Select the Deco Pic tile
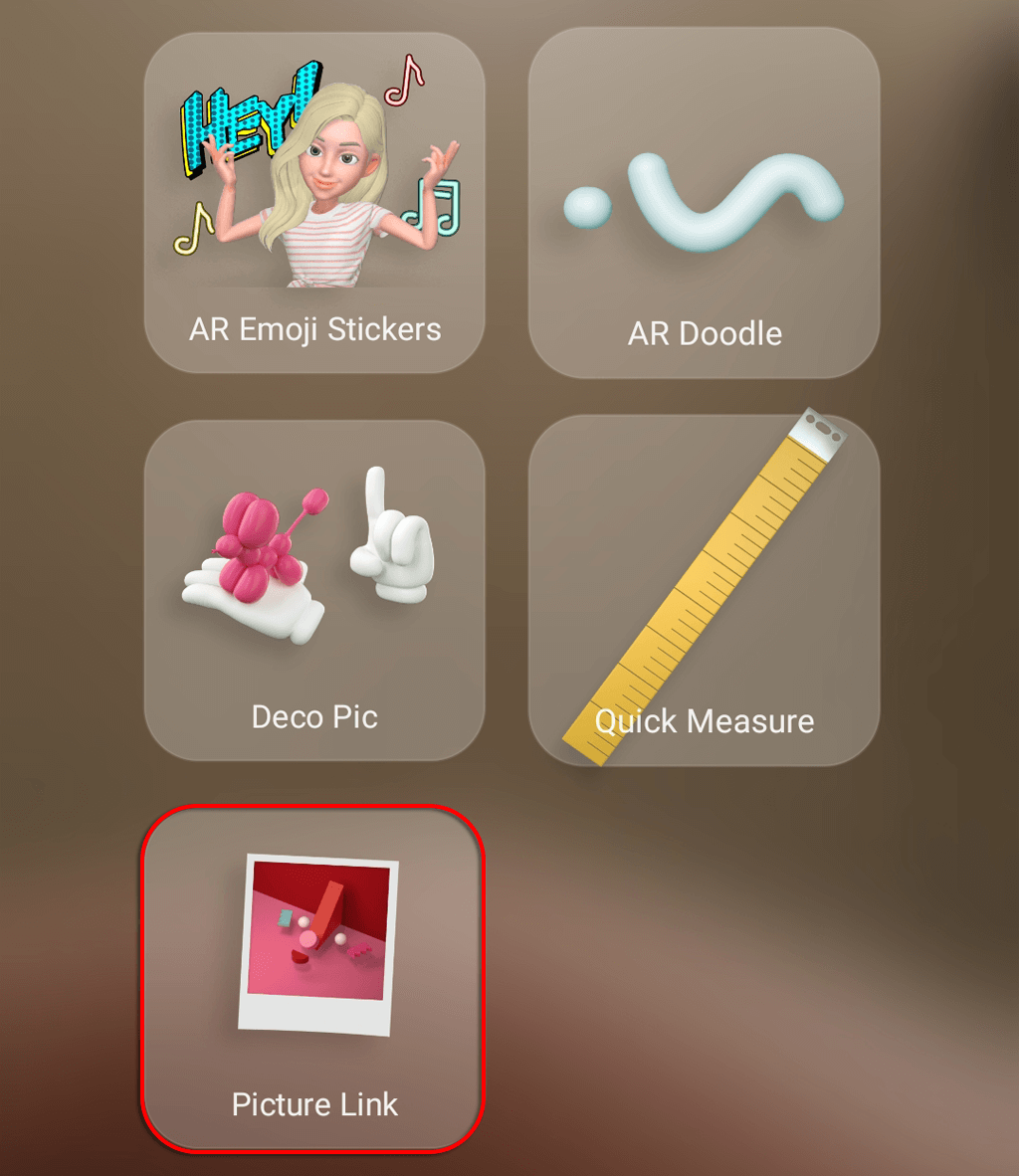This screenshot has height=1176, width=1019. (314, 589)
